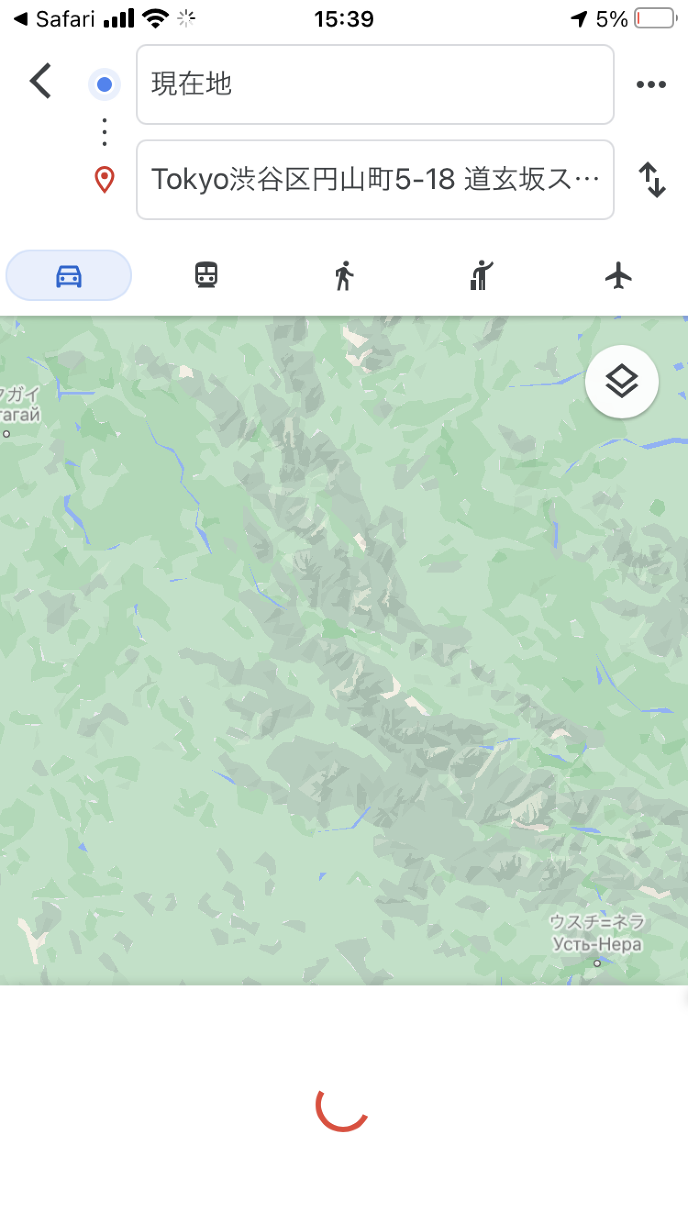The height and width of the screenshot is (1224, 688).
Task: Swap the start and destination
Action: pos(652,180)
